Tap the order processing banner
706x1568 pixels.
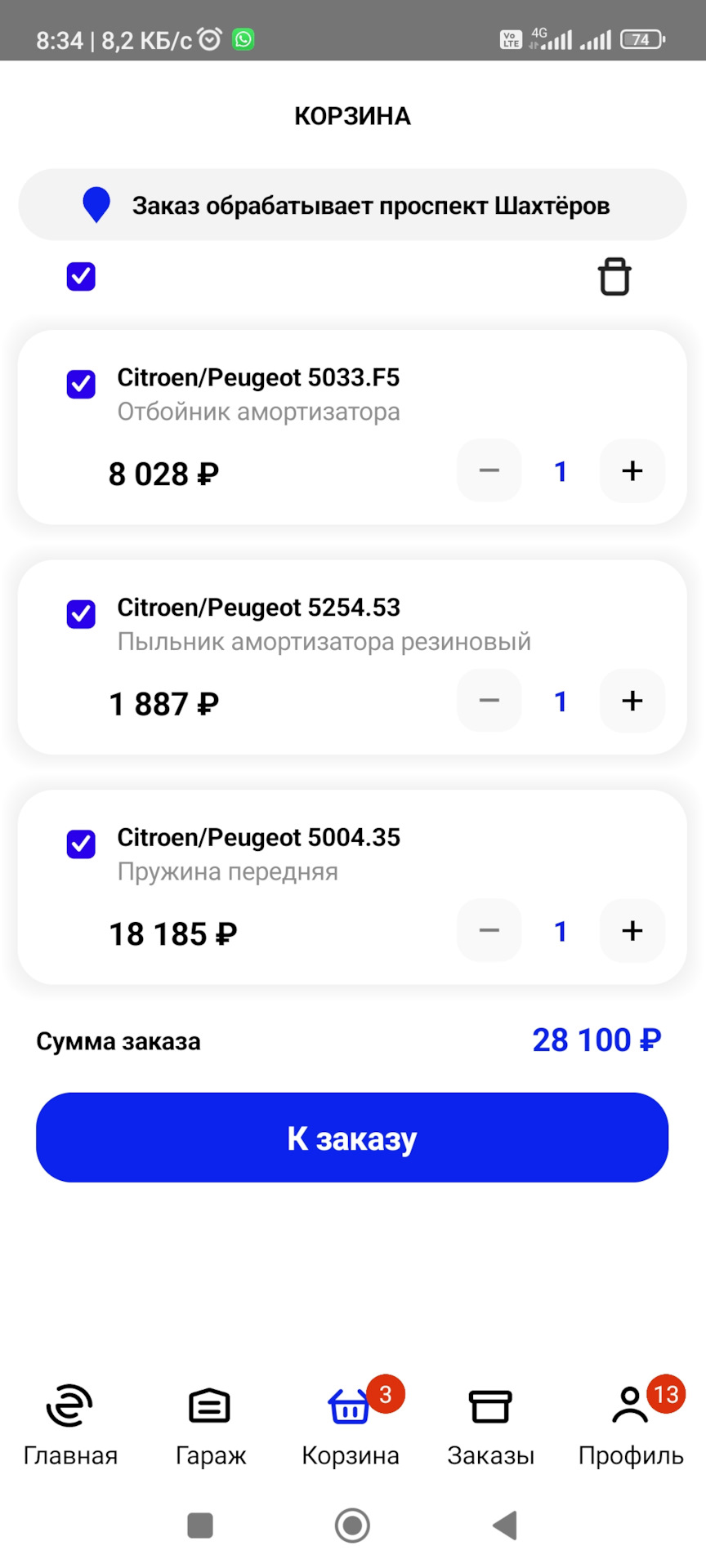pos(352,204)
